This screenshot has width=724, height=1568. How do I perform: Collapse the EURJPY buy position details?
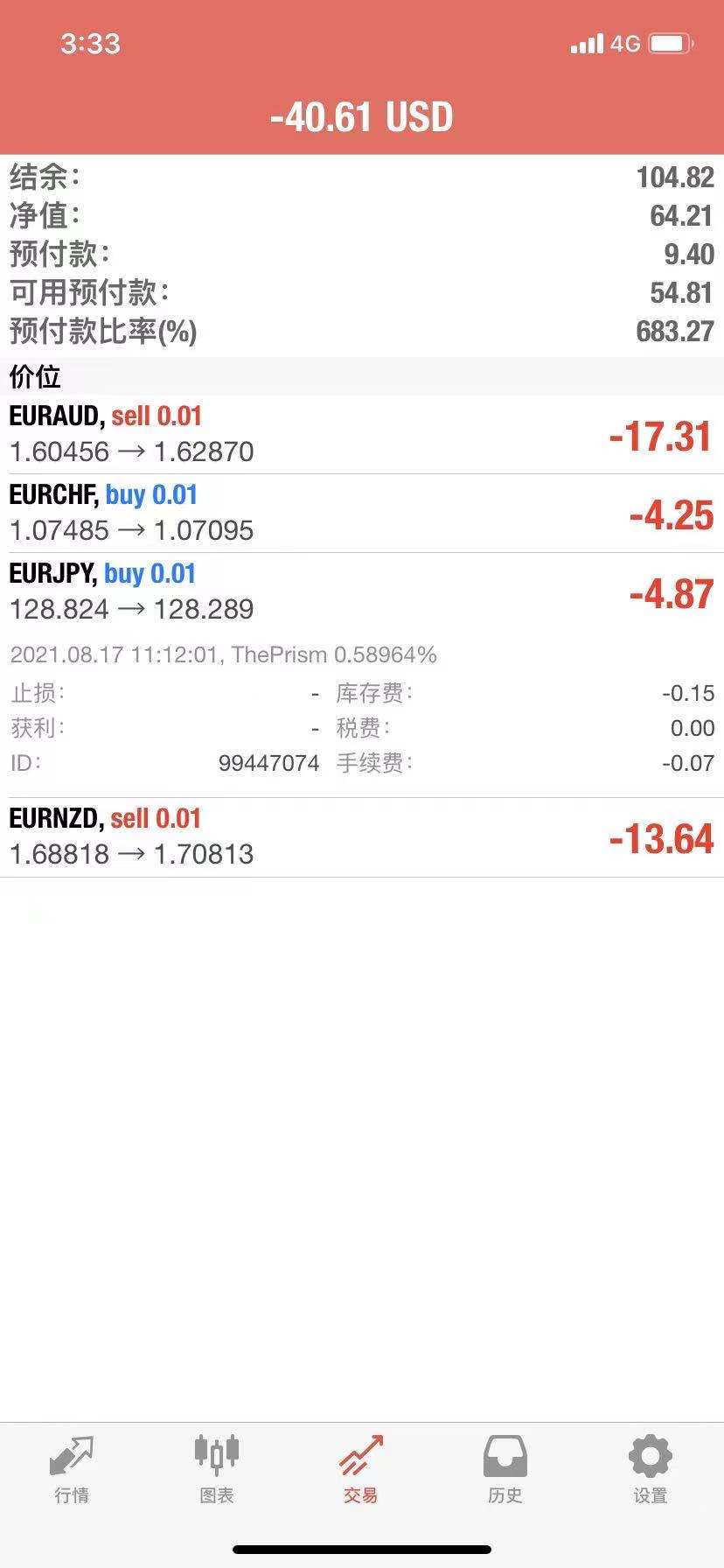(362, 592)
